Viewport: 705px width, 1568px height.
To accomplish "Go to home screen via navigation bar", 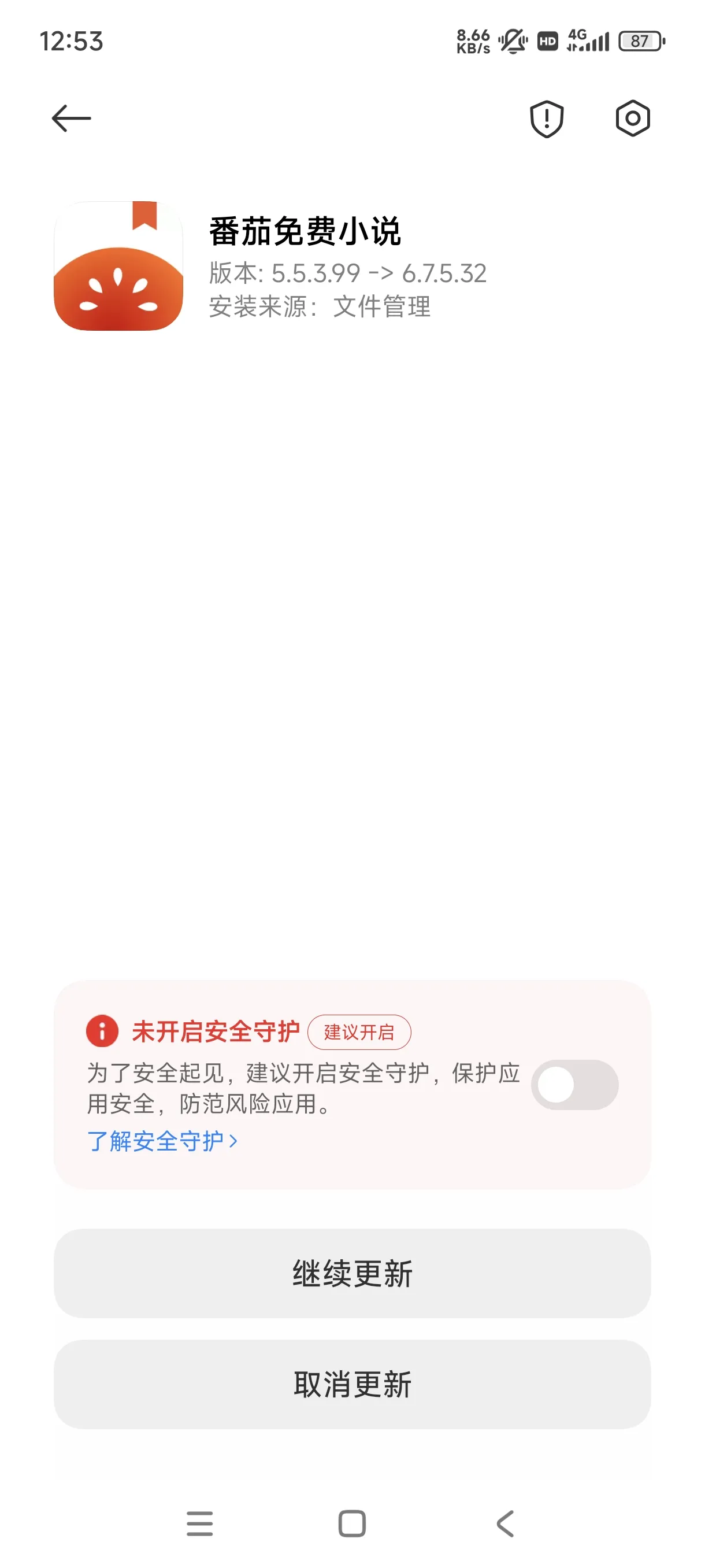I will point(351,1524).
